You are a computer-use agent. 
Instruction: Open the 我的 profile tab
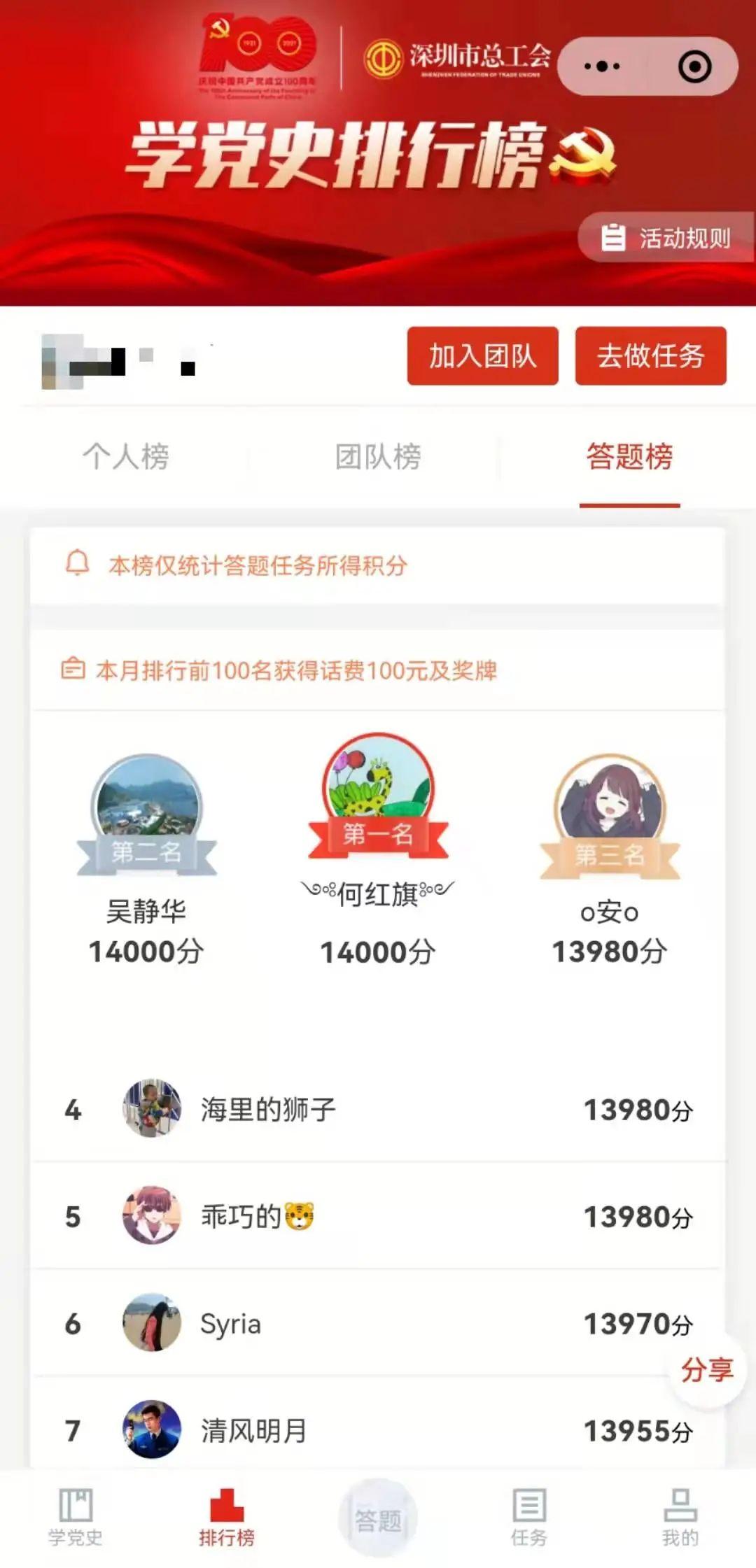click(x=680, y=1517)
